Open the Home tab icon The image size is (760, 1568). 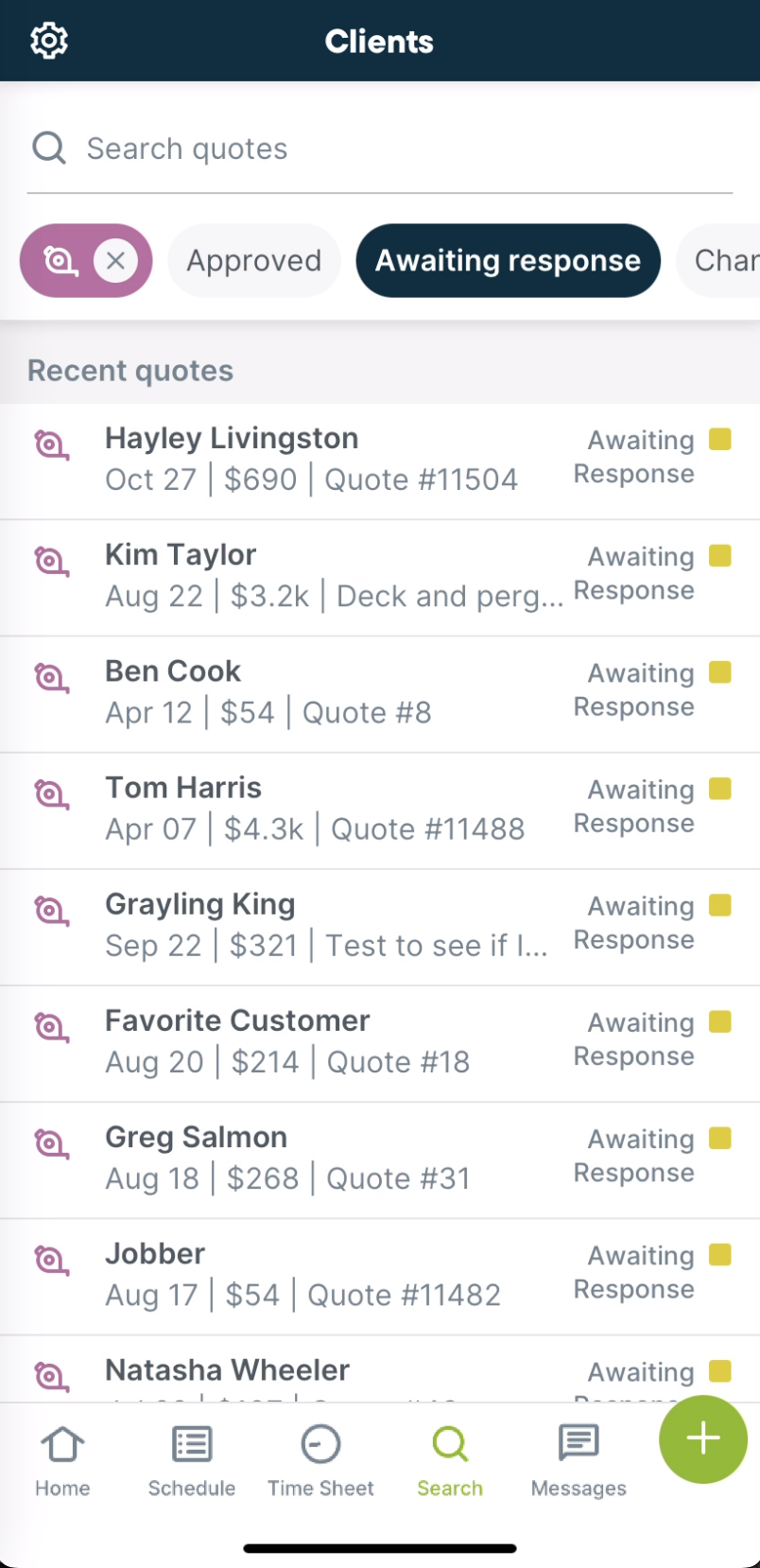click(61, 1444)
